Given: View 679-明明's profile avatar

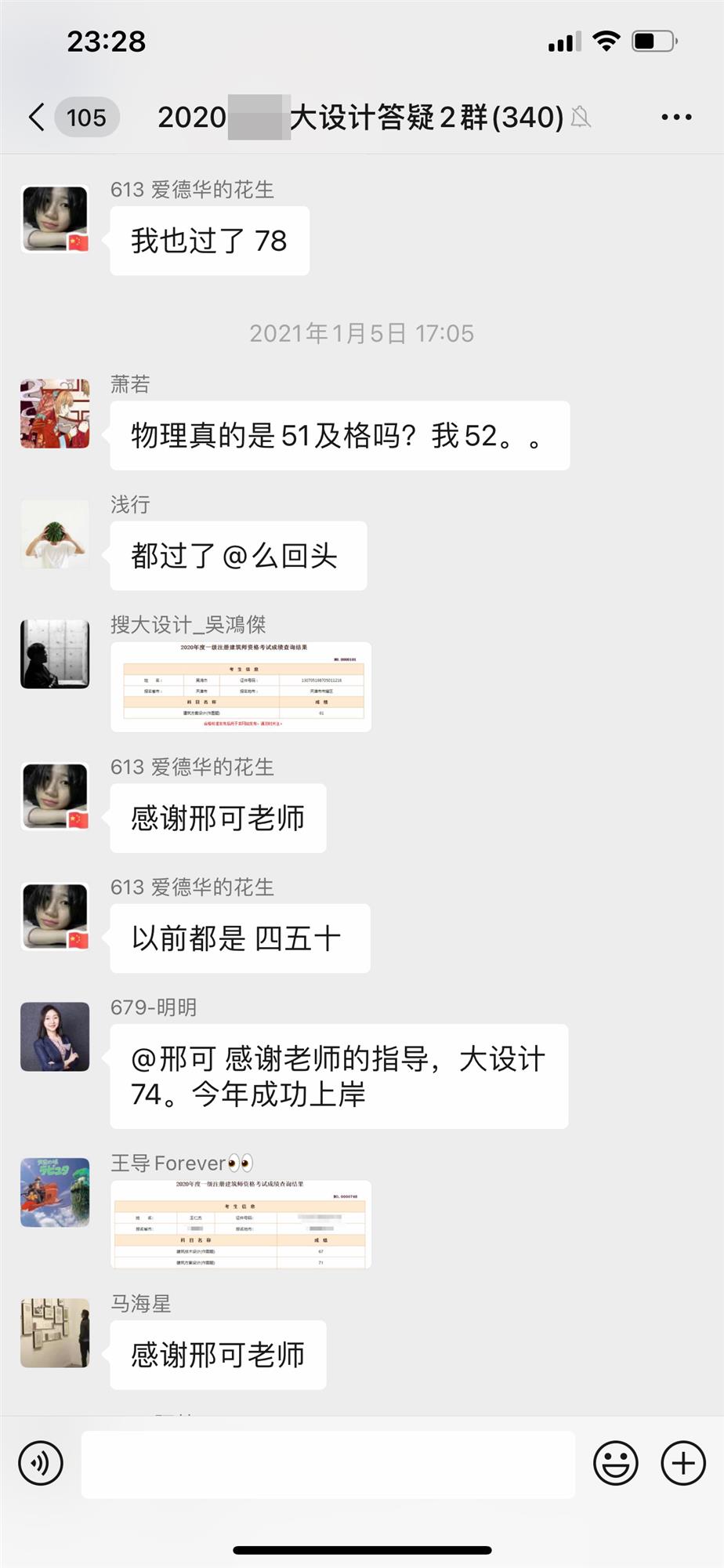Looking at the screenshot, I should [55, 1036].
